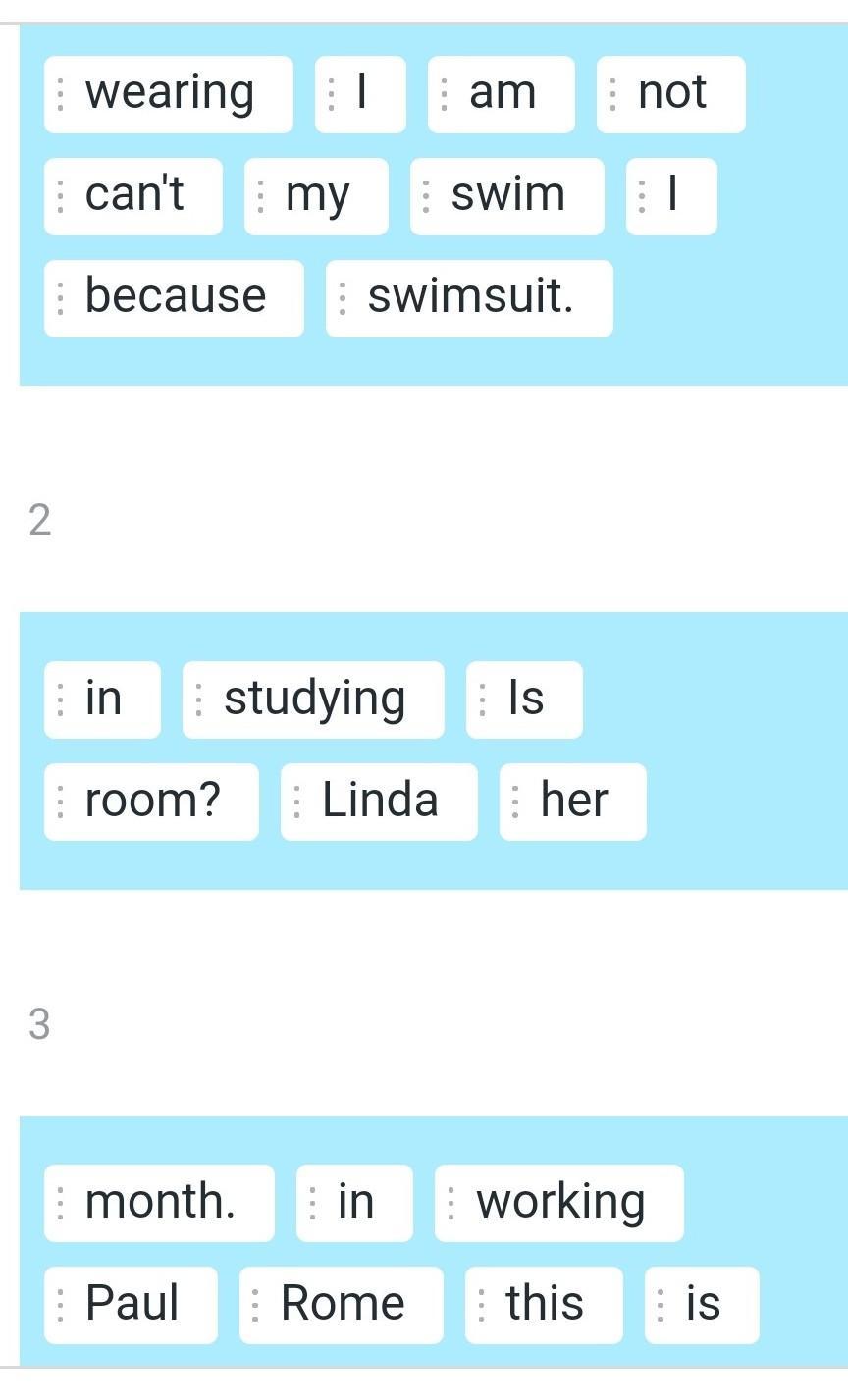Pick the 'swimsuit.' word tile

tap(469, 298)
